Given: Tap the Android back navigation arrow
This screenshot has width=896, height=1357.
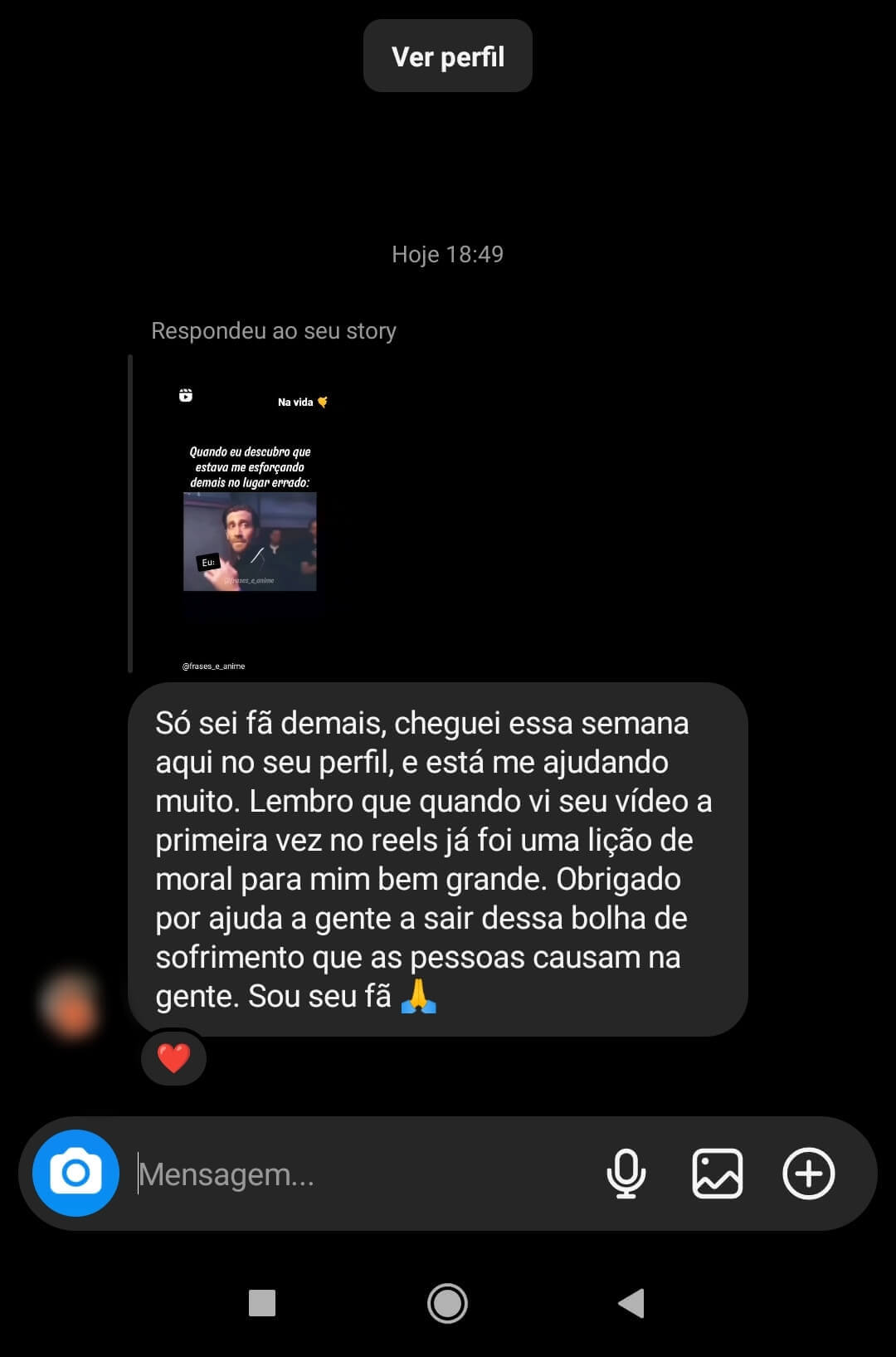Looking at the screenshot, I should pyautogui.click(x=631, y=1305).
